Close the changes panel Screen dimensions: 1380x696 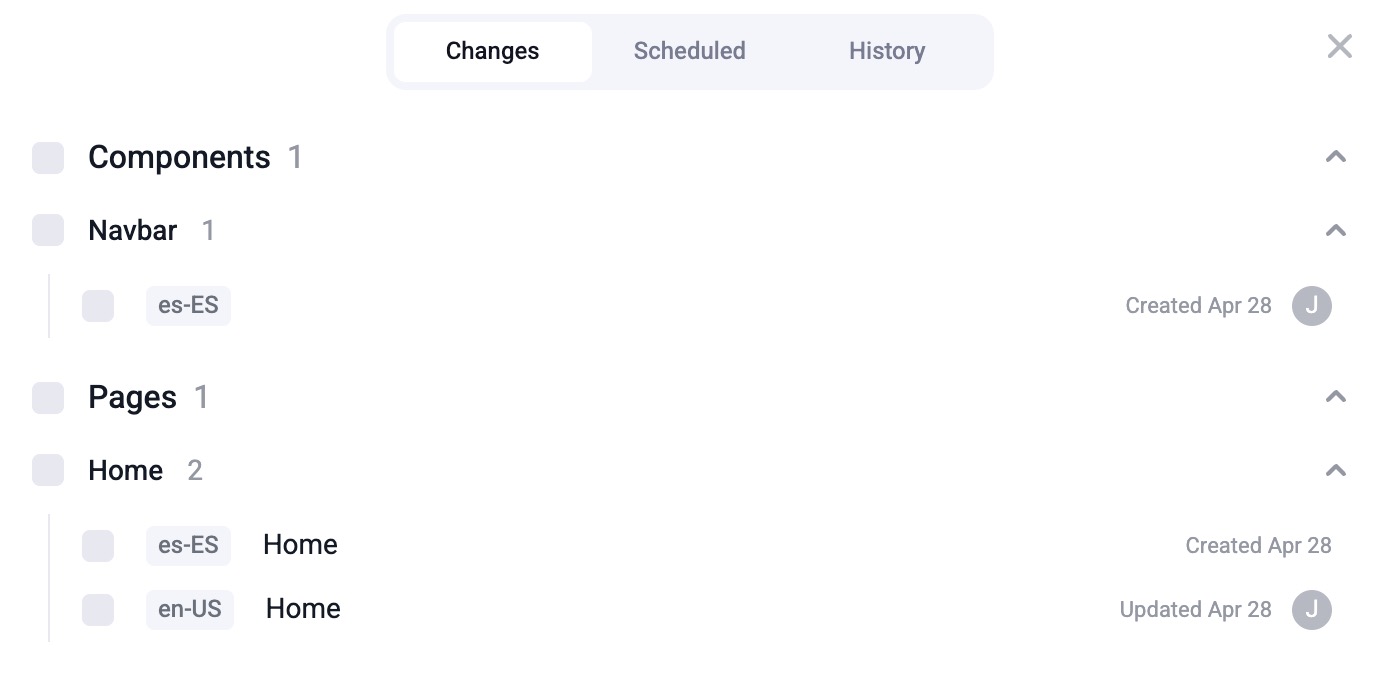click(x=1339, y=46)
